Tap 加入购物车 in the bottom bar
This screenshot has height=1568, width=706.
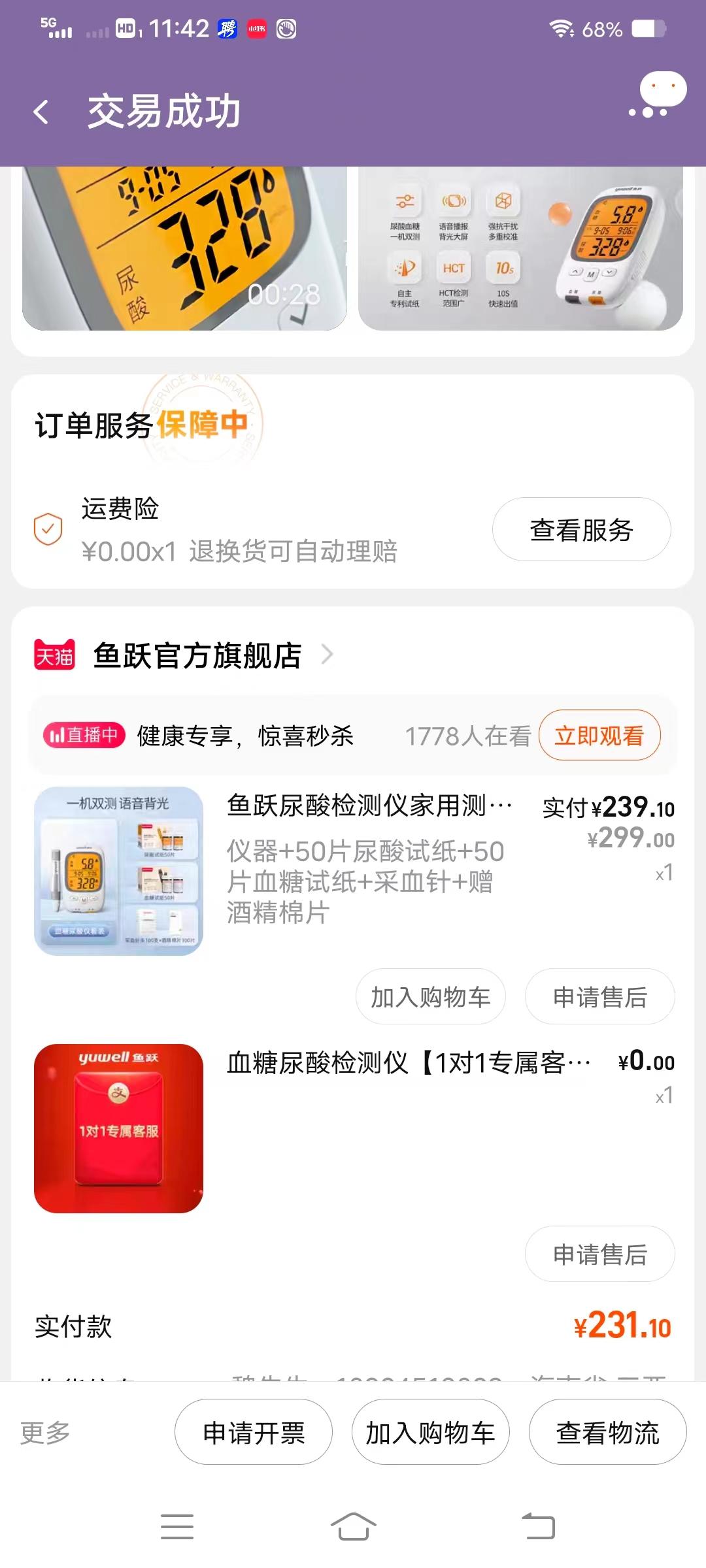(x=430, y=1433)
